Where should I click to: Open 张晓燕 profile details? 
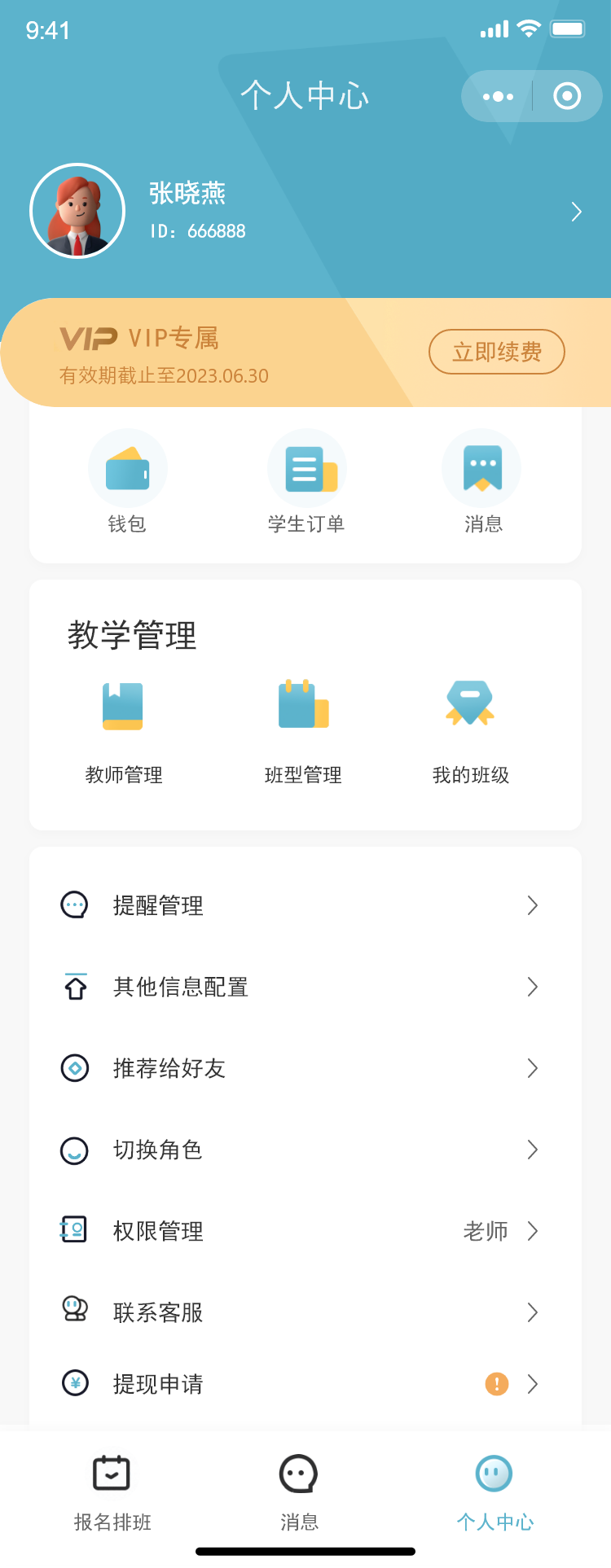point(575,212)
